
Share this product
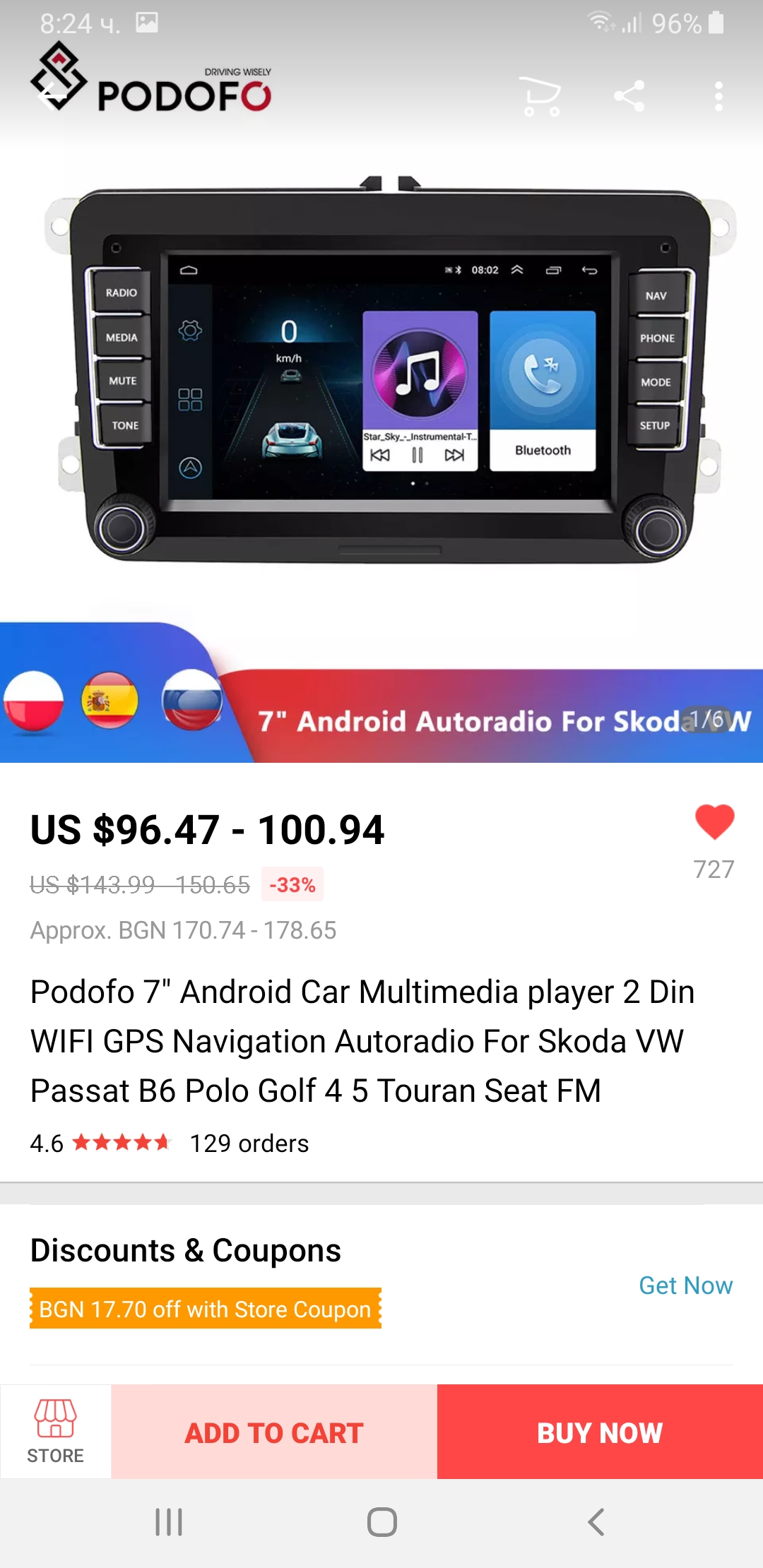pyautogui.click(x=629, y=96)
